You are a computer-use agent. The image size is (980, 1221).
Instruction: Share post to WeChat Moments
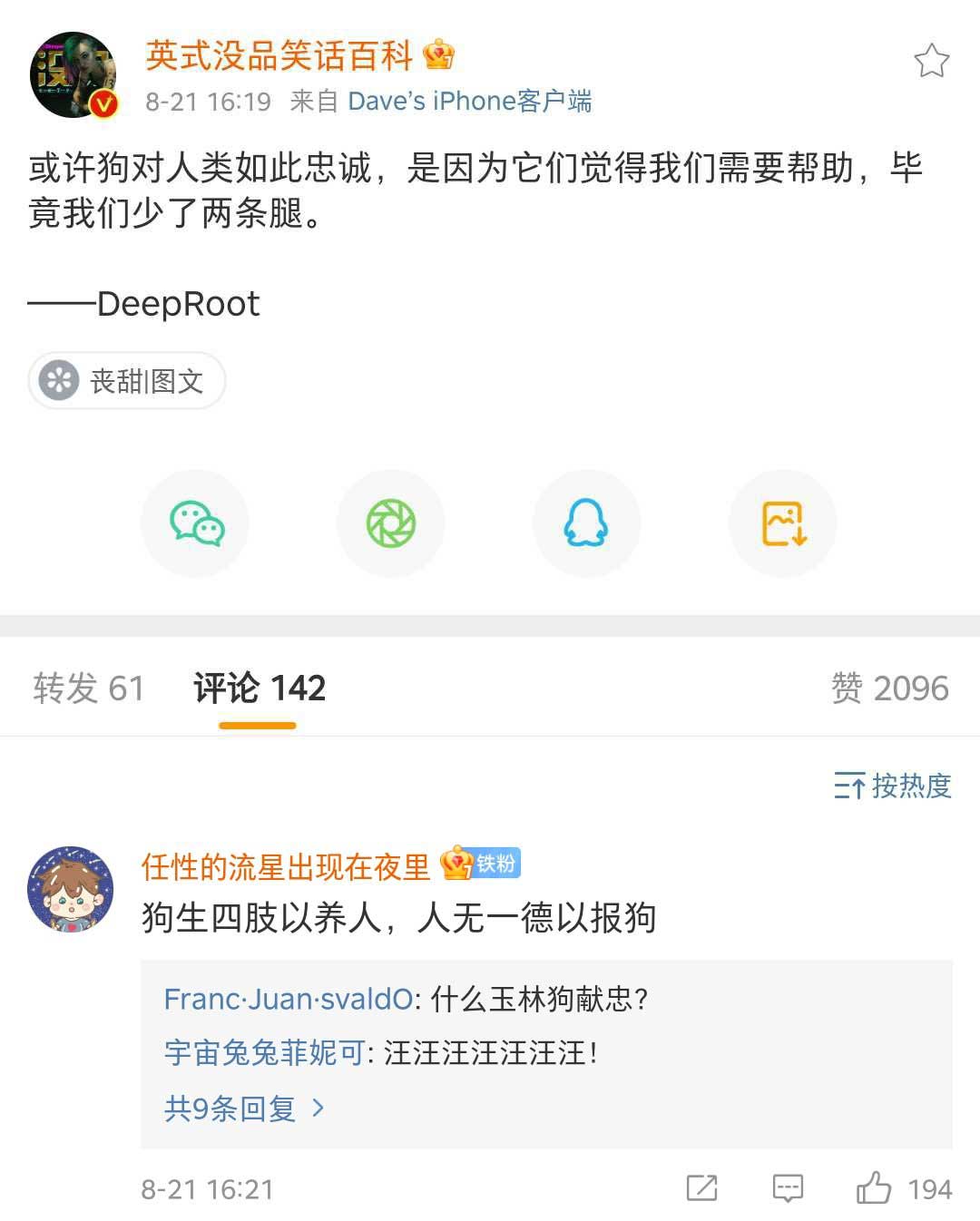click(x=391, y=523)
